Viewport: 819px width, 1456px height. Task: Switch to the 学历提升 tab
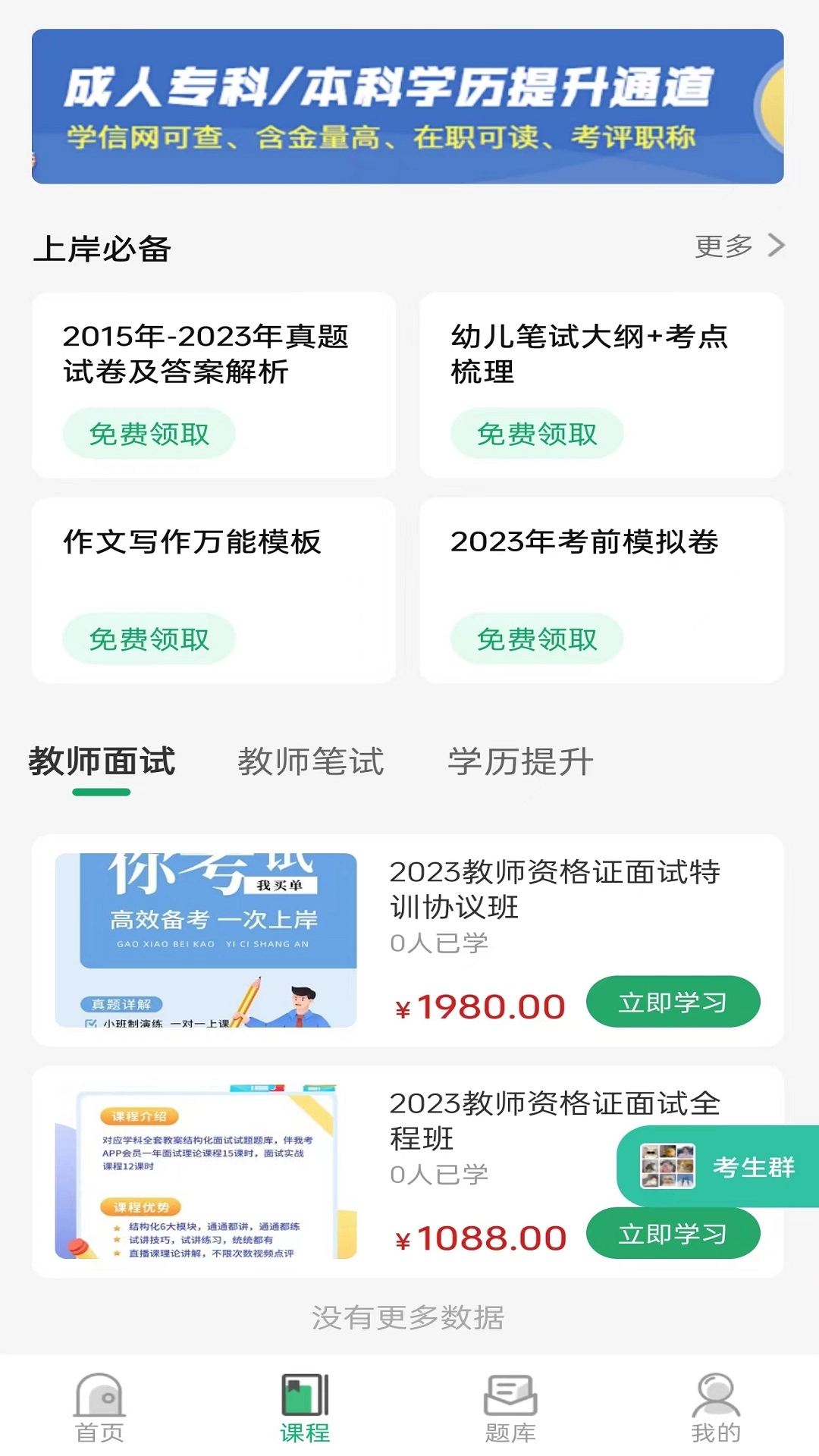coord(520,762)
